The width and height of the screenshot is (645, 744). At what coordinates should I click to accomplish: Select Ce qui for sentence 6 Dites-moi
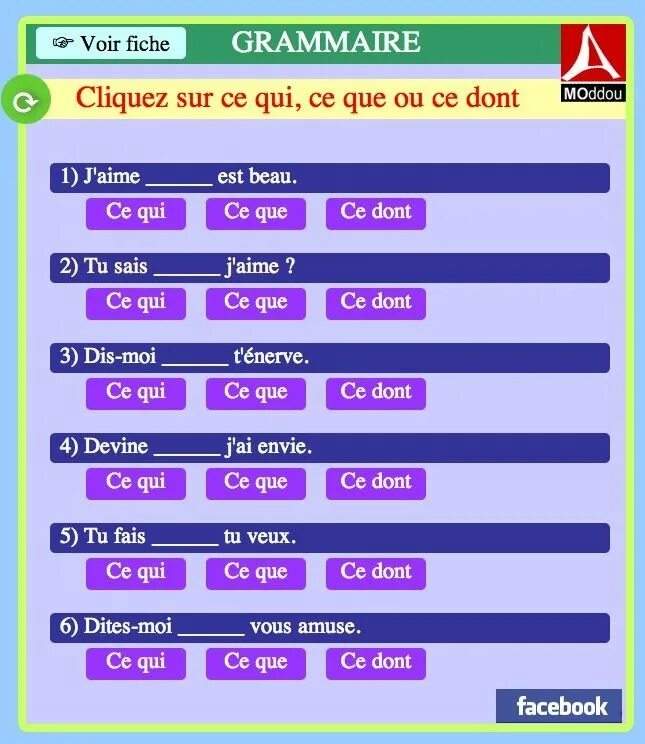(136, 663)
